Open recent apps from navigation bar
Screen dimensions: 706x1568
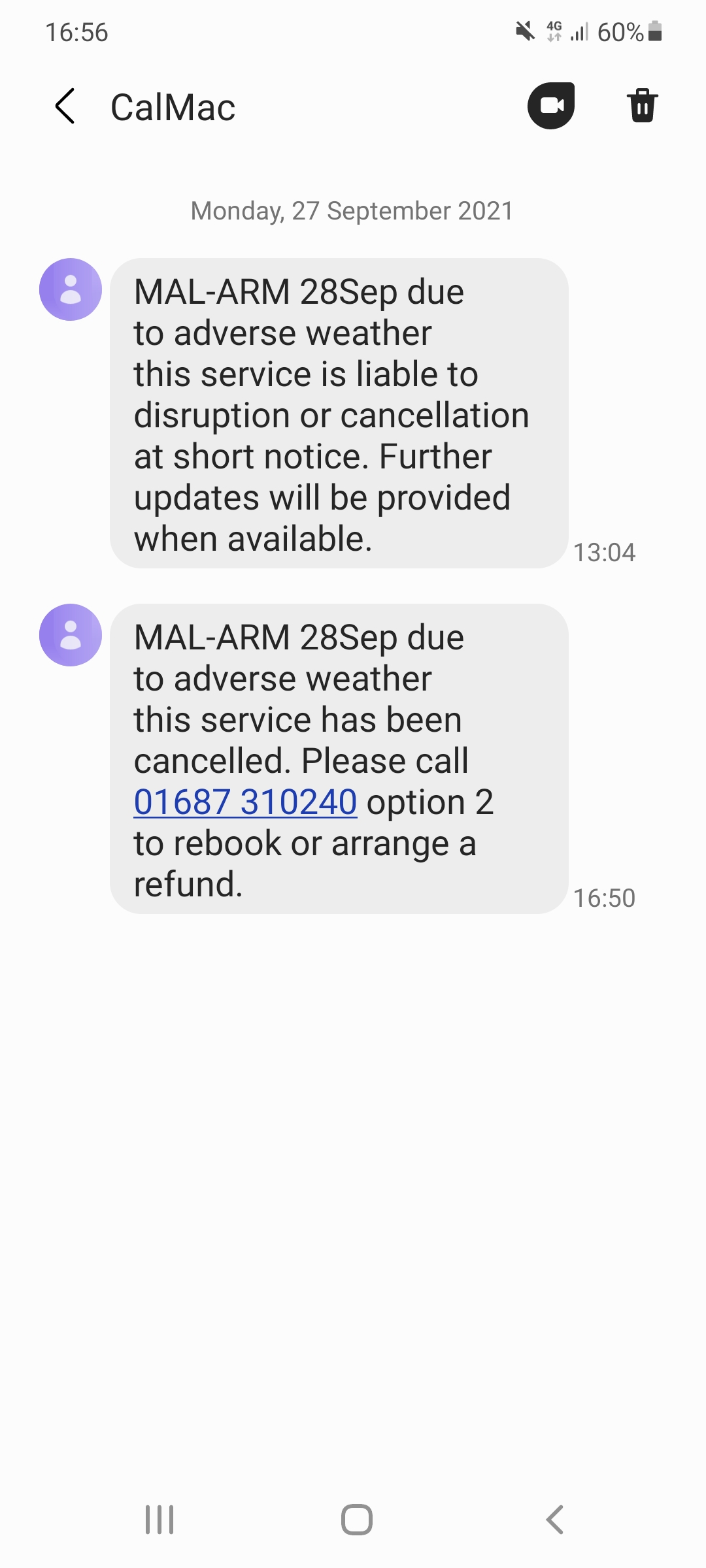pos(160,1520)
